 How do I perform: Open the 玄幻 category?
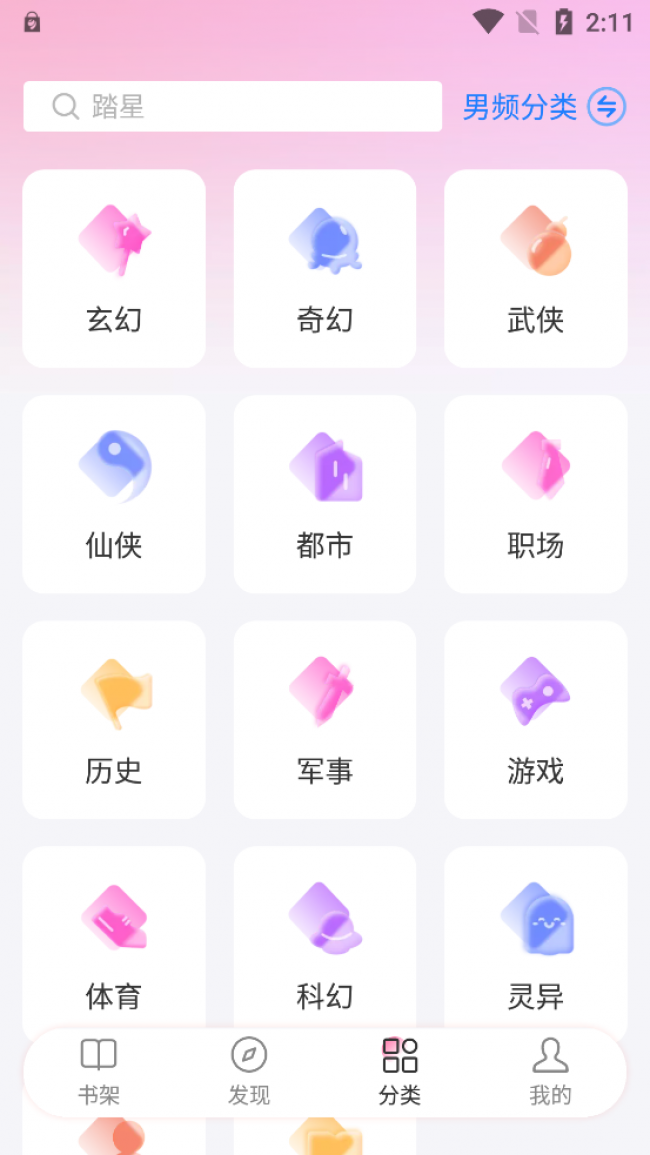click(114, 268)
